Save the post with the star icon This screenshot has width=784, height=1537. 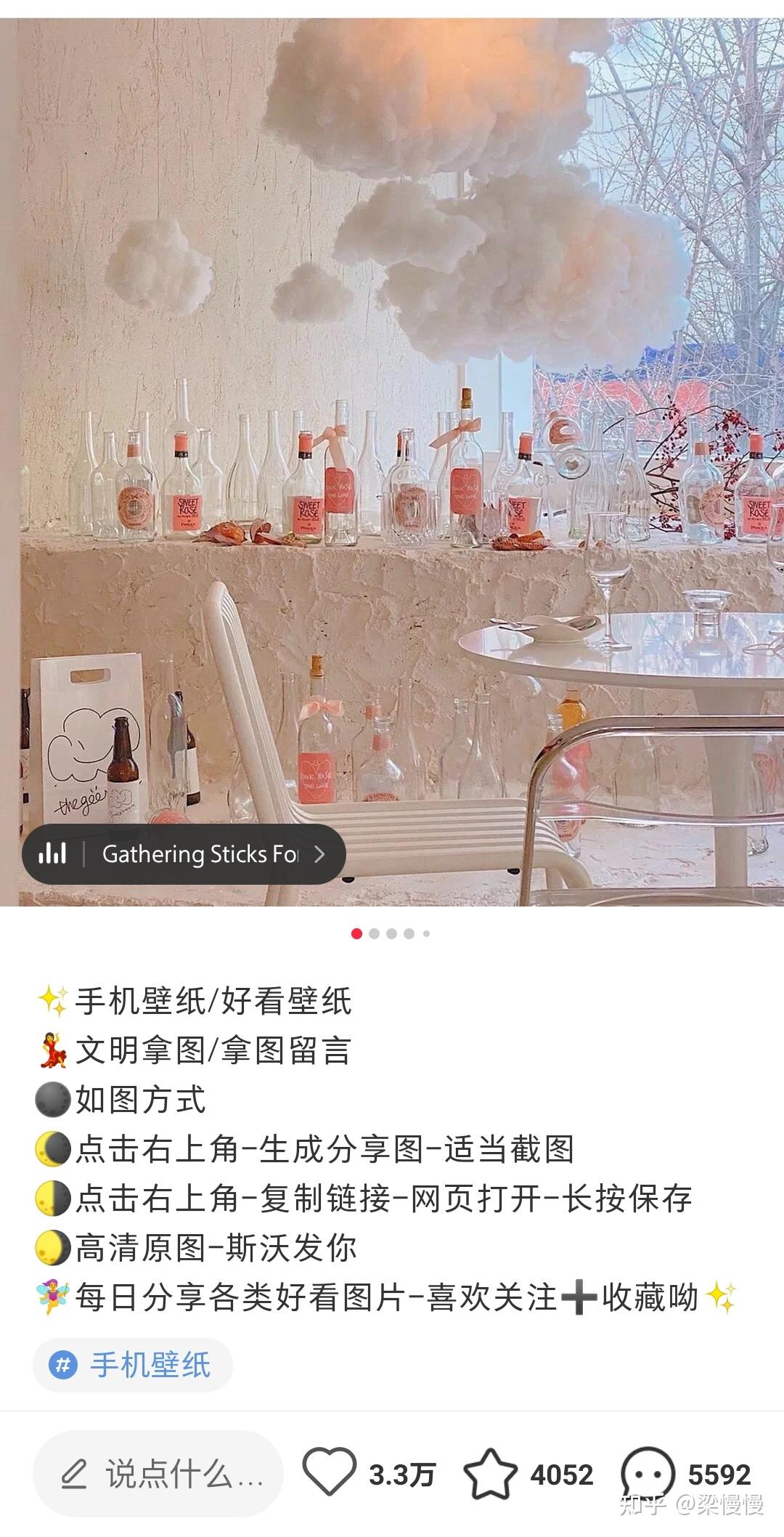click(x=491, y=1474)
